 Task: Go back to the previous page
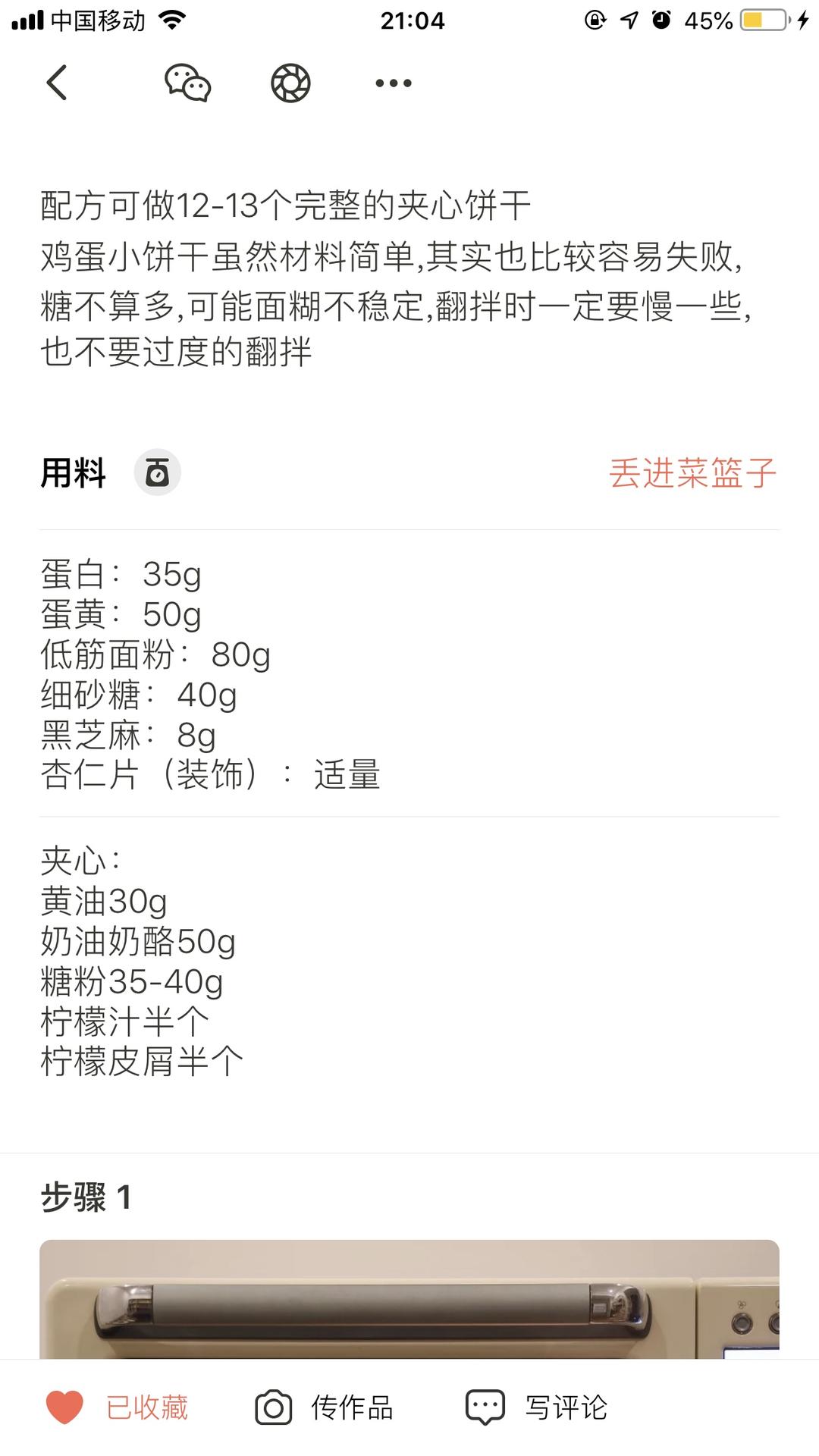pos(57,83)
